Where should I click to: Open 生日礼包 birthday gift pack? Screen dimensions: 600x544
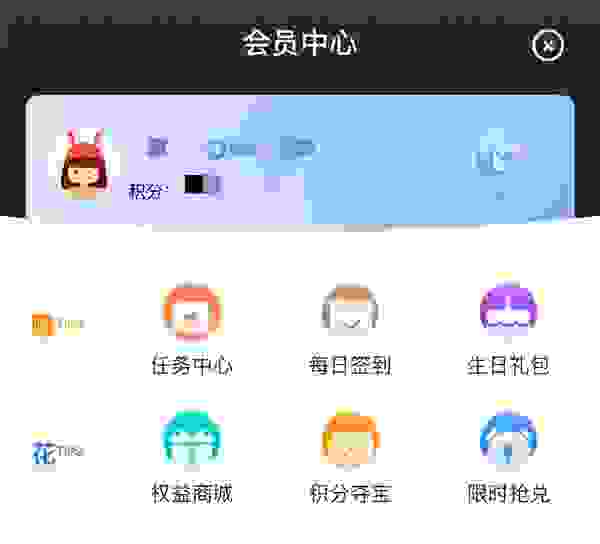click(508, 312)
